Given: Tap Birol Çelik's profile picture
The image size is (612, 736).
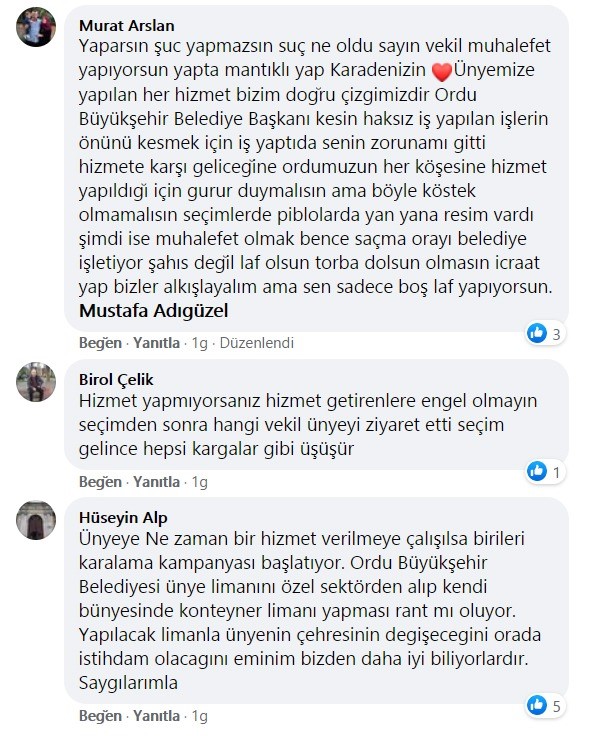Looking at the screenshot, I should pyautogui.click(x=37, y=383).
